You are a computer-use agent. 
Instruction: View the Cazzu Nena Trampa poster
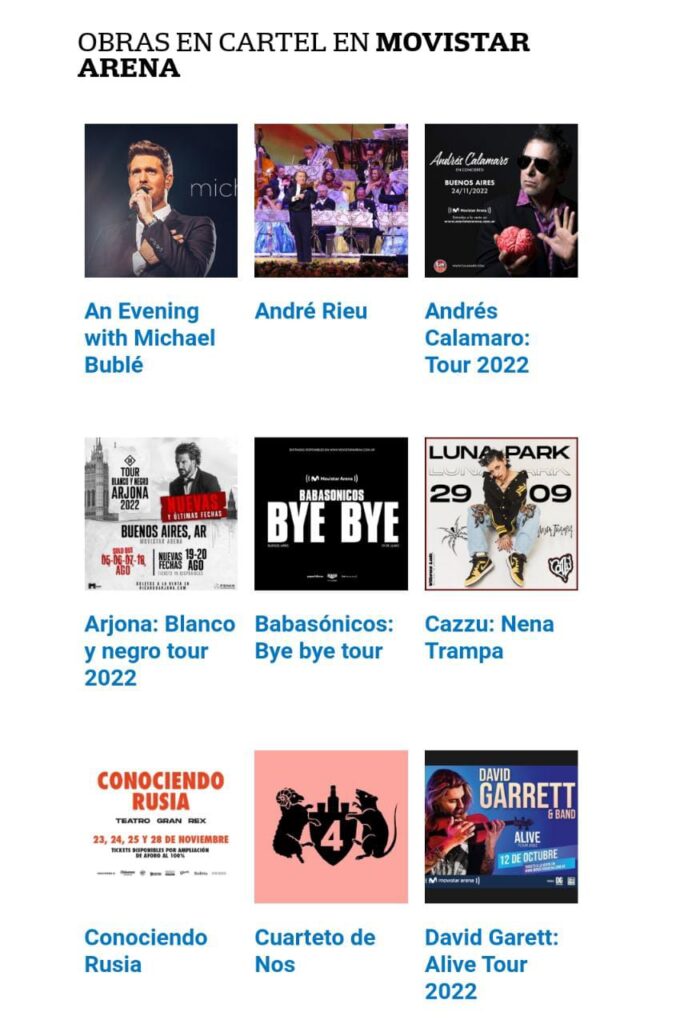tap(501, 513)
